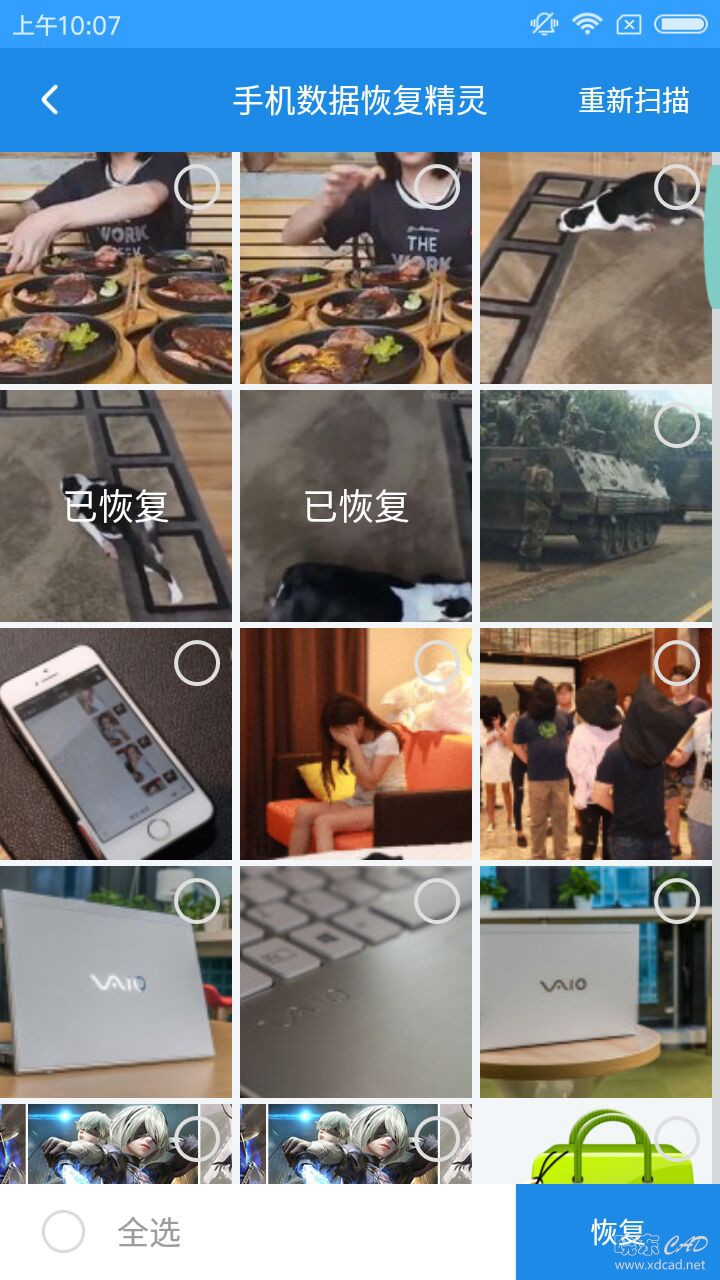720x1280 pixels.
Task: Select the white iPhone photo
Action: point(197,663)
